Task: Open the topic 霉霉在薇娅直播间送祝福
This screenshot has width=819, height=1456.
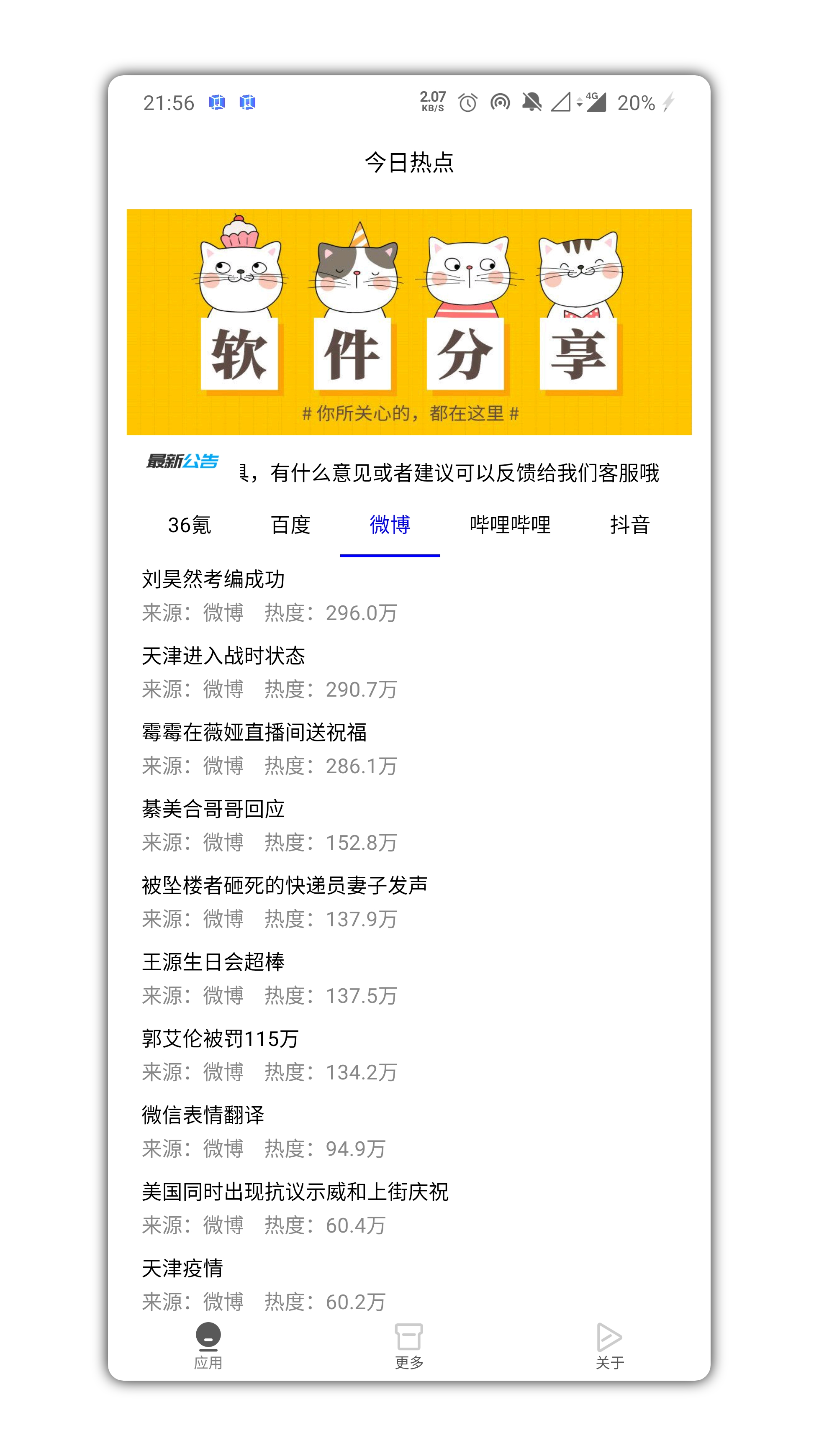Action: (254, 733)
